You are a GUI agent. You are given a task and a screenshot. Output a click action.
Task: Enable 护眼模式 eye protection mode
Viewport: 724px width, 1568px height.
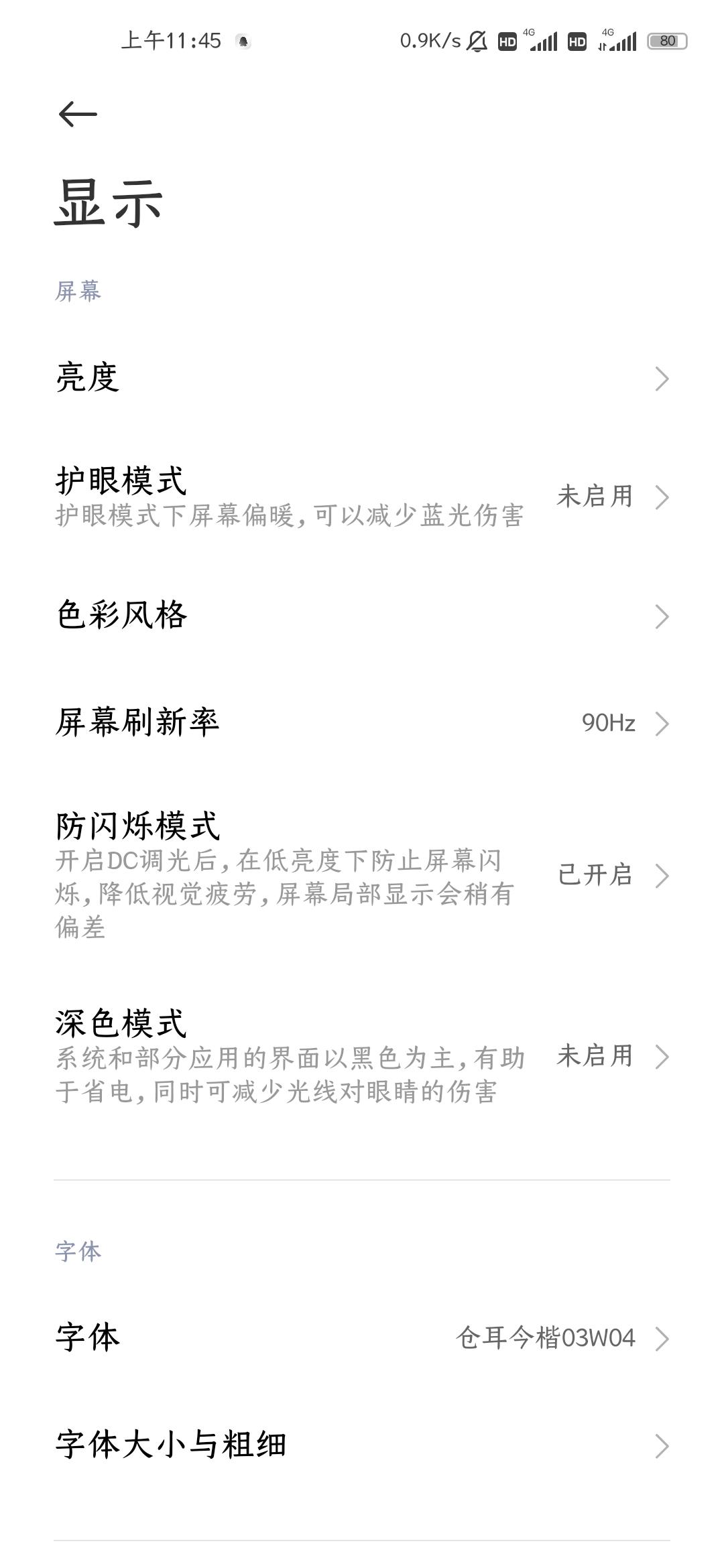pyautogui.click(x=362, y=497)
